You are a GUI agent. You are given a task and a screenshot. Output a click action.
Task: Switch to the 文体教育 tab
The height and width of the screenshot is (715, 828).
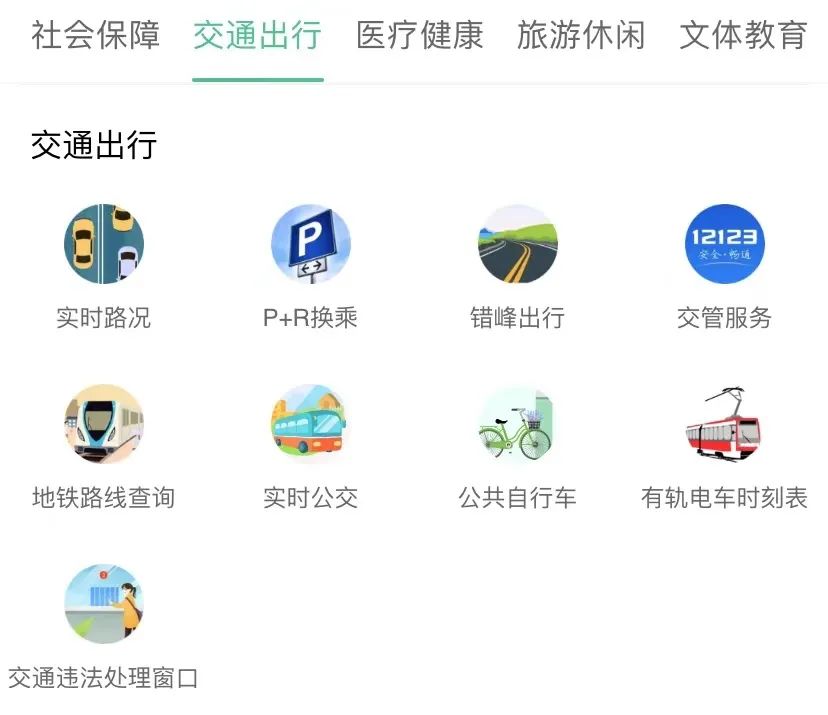click(x=743, y=36)
